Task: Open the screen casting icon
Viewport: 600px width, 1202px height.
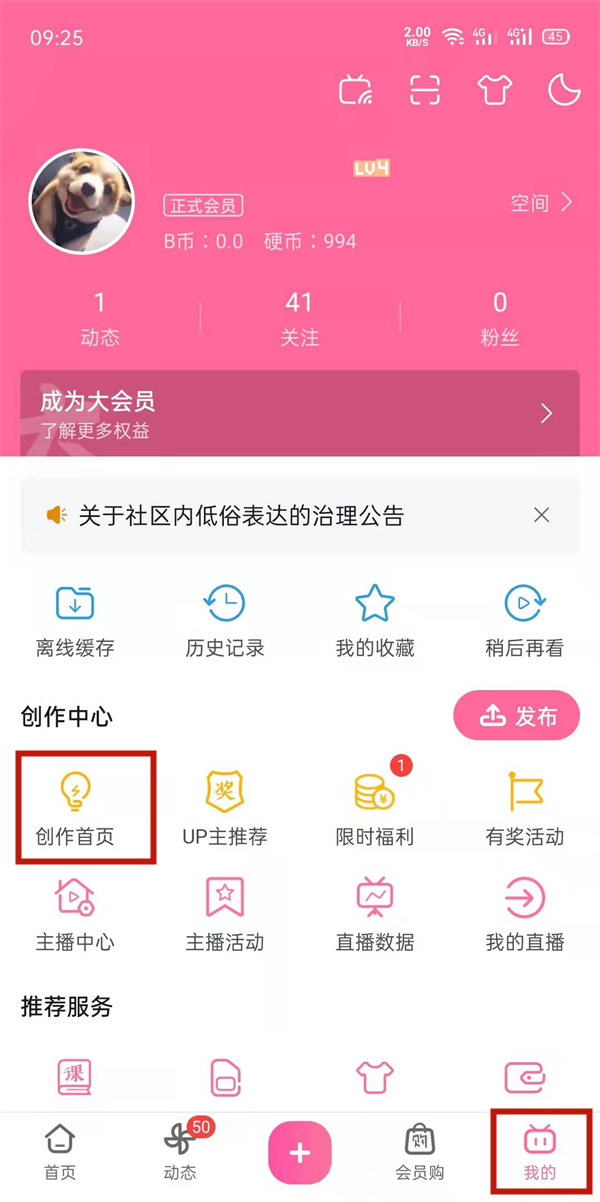Action: click(355, 91)
